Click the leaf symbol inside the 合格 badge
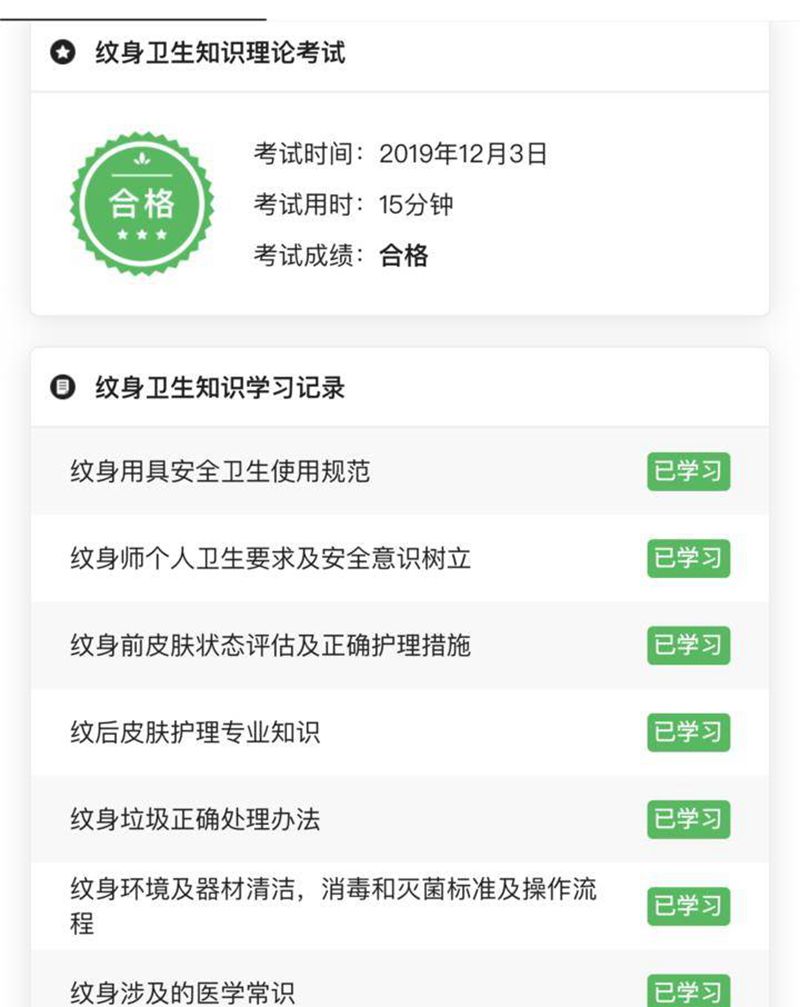 coord(142,160)
